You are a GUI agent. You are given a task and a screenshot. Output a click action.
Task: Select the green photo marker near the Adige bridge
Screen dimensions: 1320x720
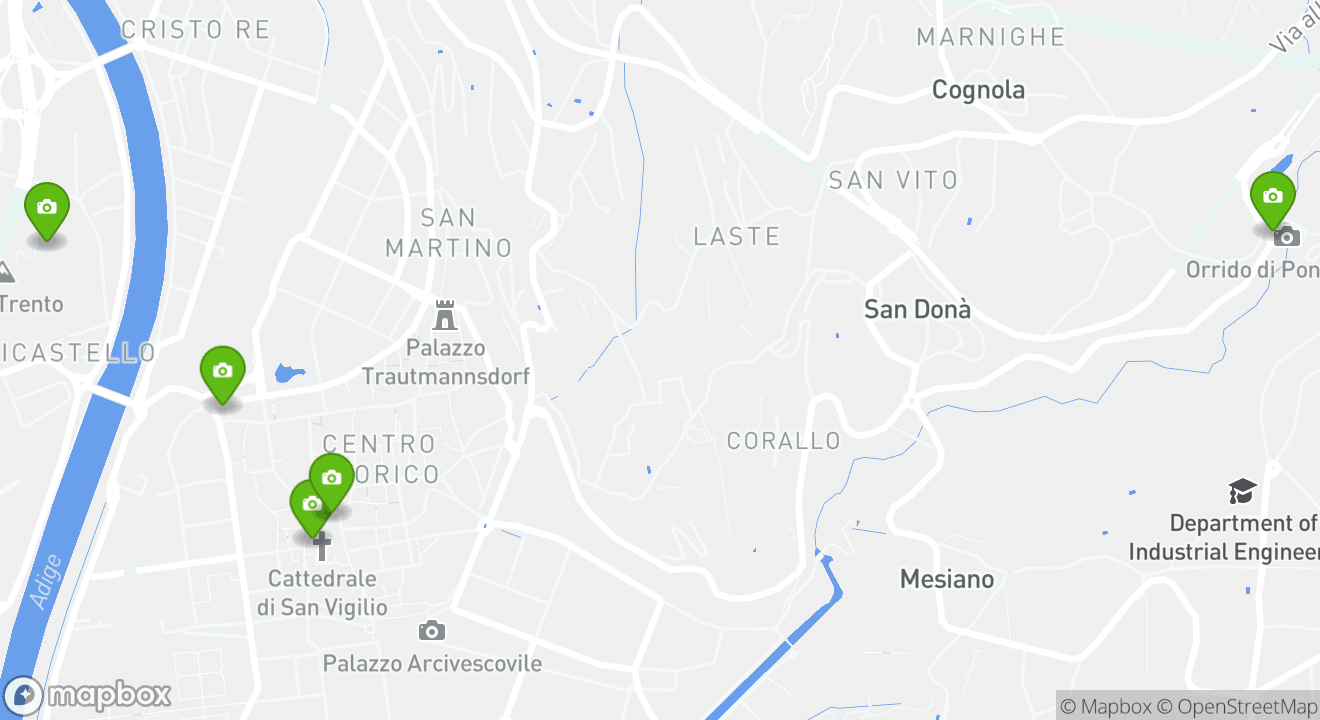[222, 371]
